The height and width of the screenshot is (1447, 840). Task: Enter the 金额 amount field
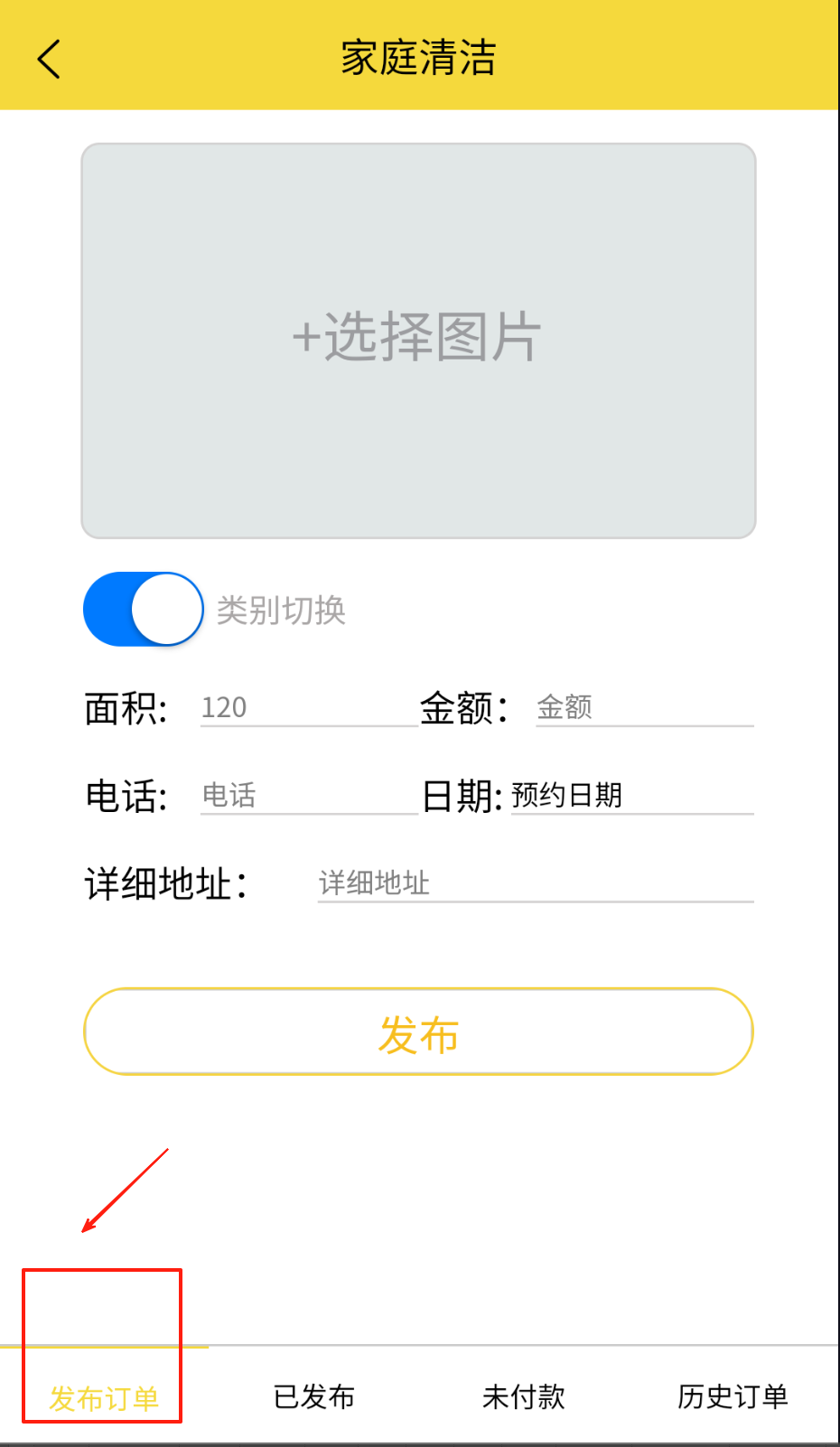(644, 707)
